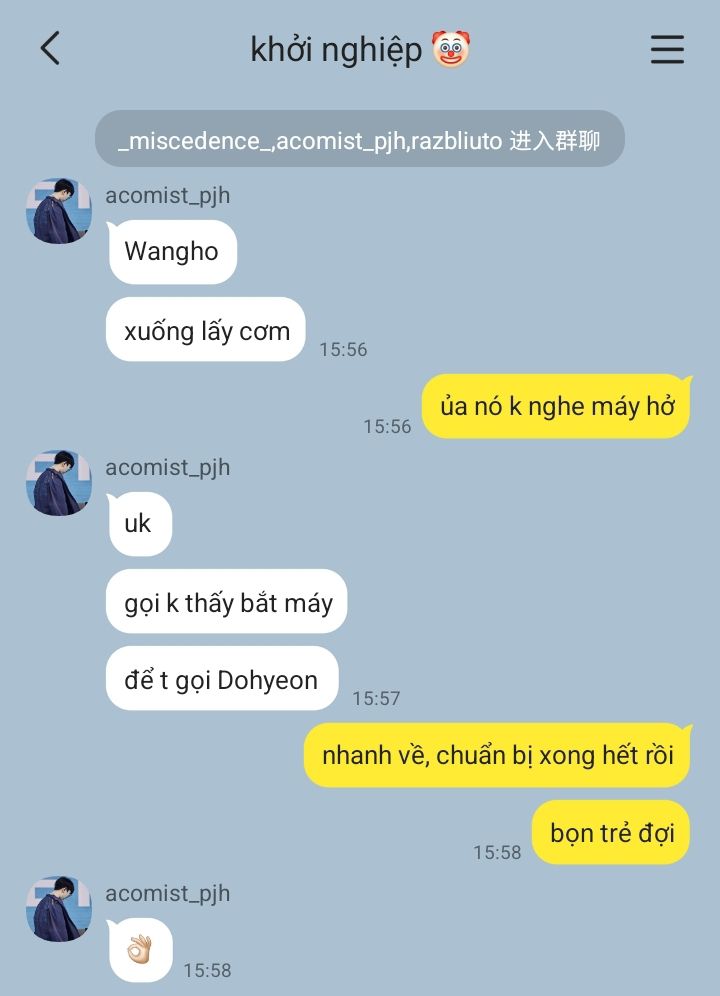The width and height of the screenshot is (720, 996).
Task: View acomist_pjh's profile beside the OK emoji
Action: coord(59,909)
